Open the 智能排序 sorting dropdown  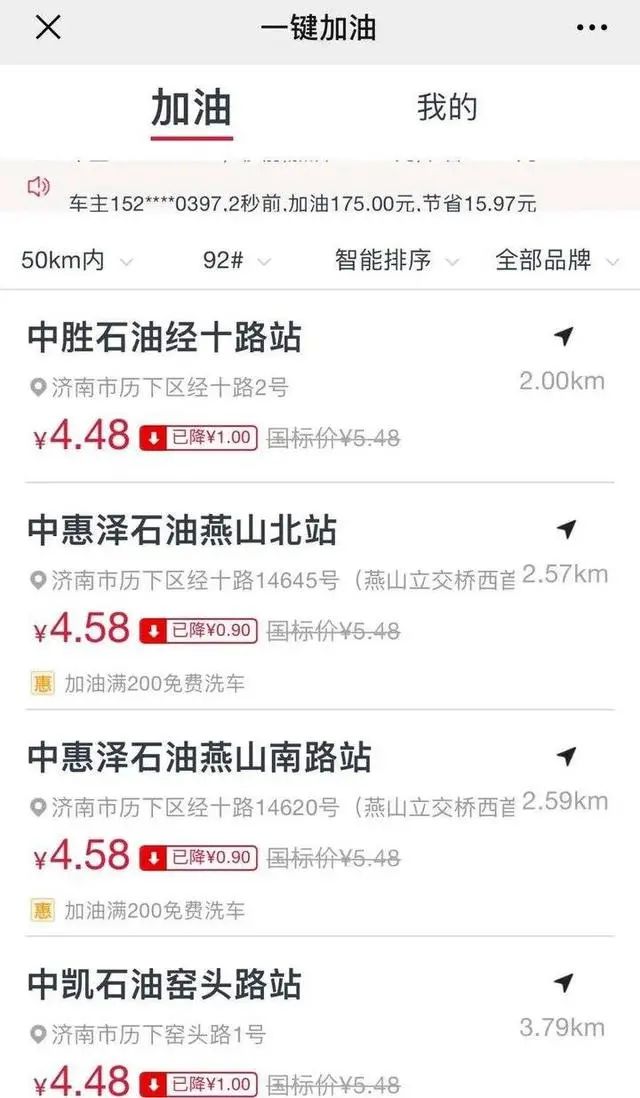(x=396, y=260)
